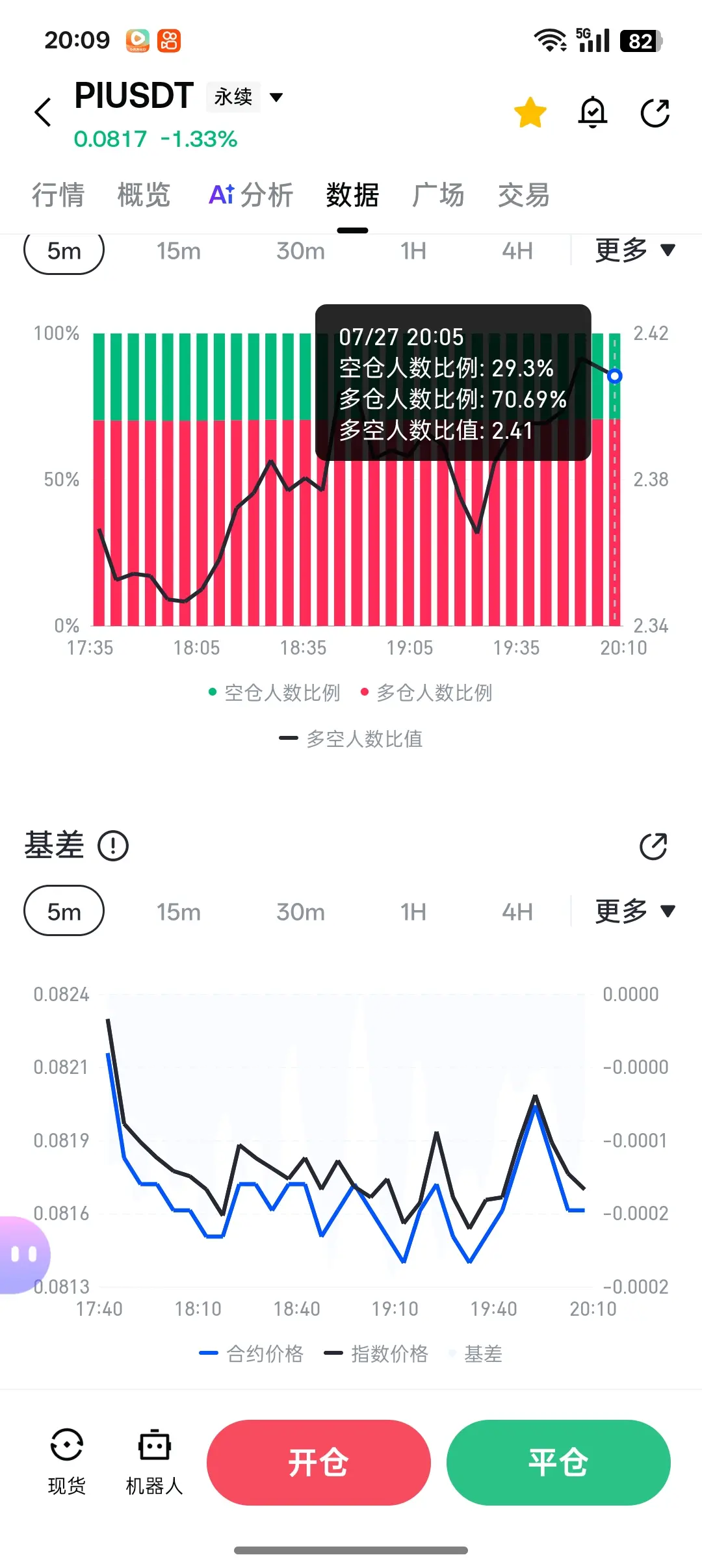Share the 基差 chart
The height and width of the screenshot is (1568, 702).
tap(653, 846)
